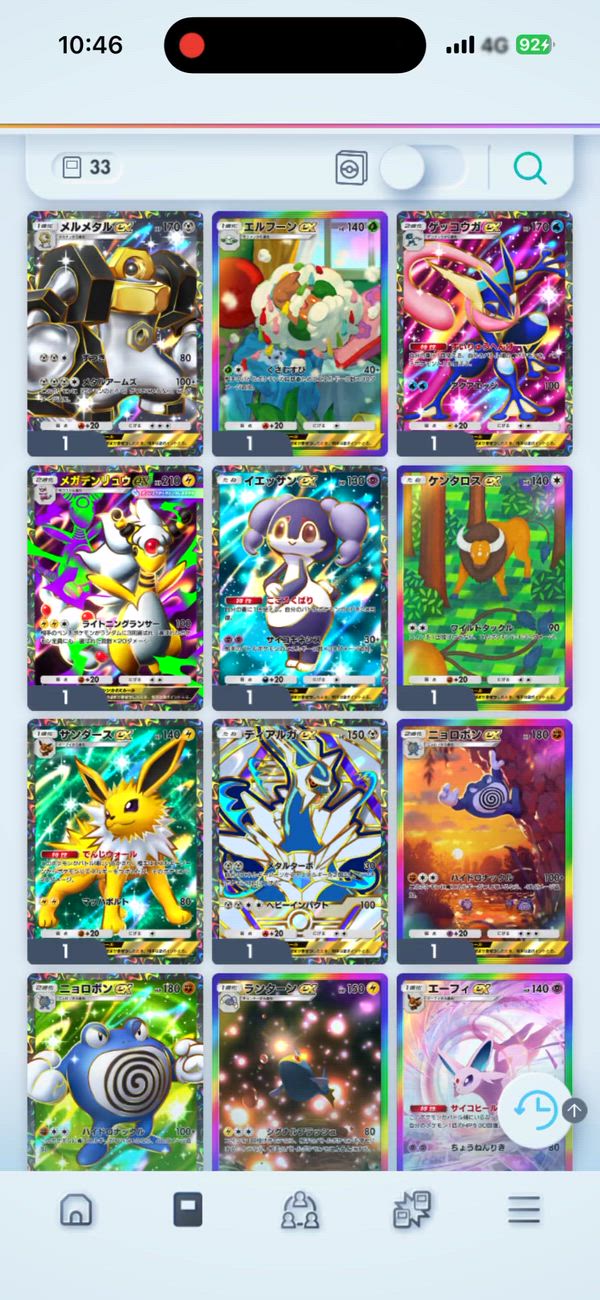Open the Tauros ex card
The width and height of the screenshot is (600, 1300).
[485, 588]
